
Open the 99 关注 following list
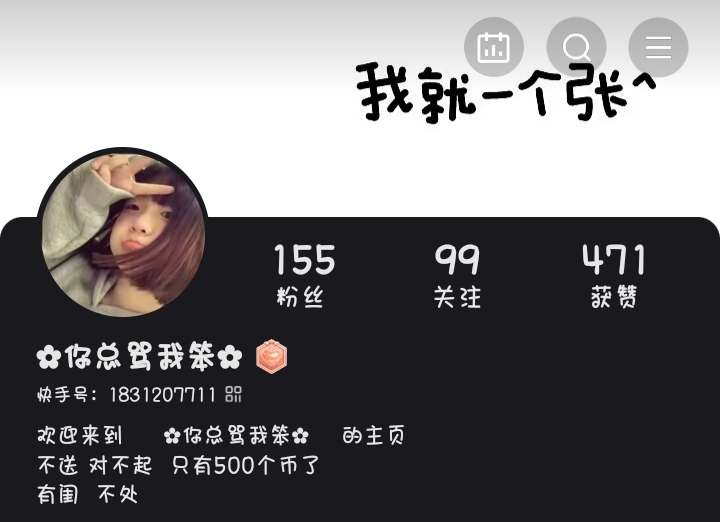click(x=457, y=274)
